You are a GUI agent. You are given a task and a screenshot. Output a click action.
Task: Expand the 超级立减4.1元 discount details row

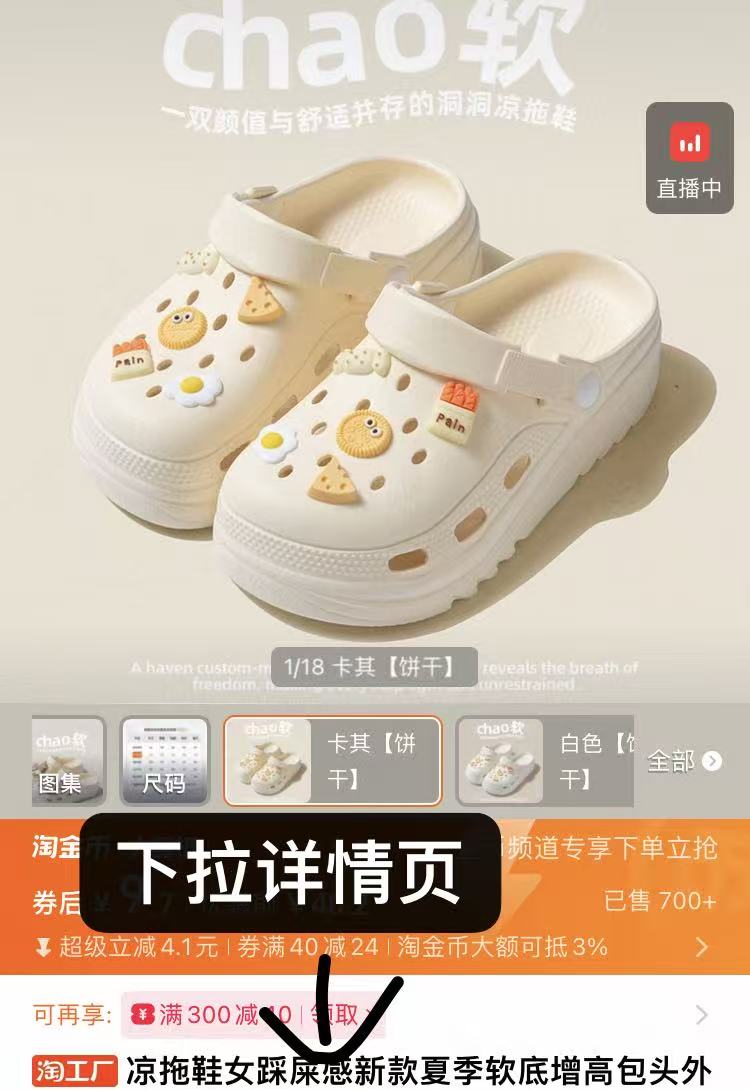point(370,946)
